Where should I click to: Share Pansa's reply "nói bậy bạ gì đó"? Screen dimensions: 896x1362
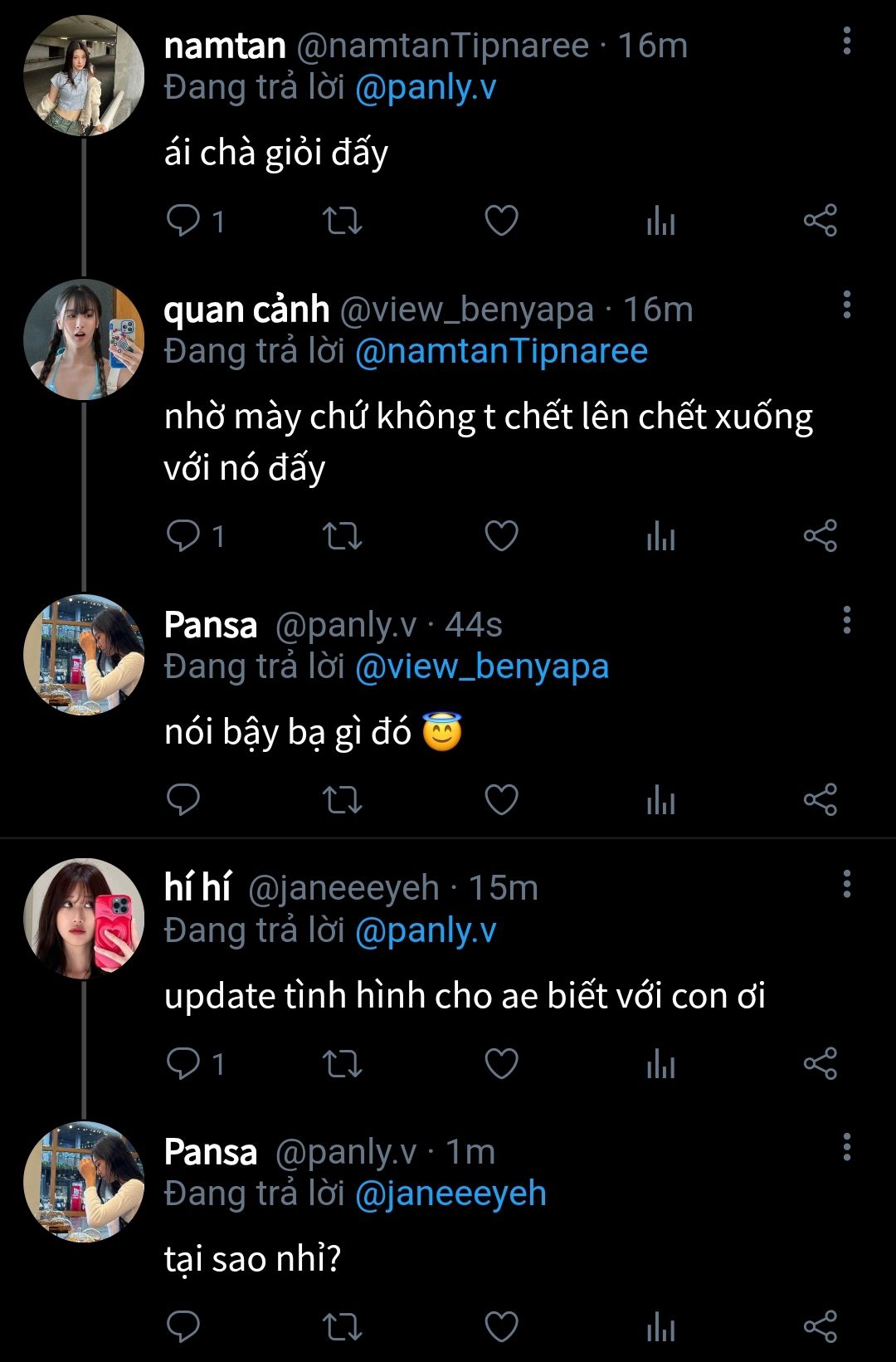(x=820, y=800)
